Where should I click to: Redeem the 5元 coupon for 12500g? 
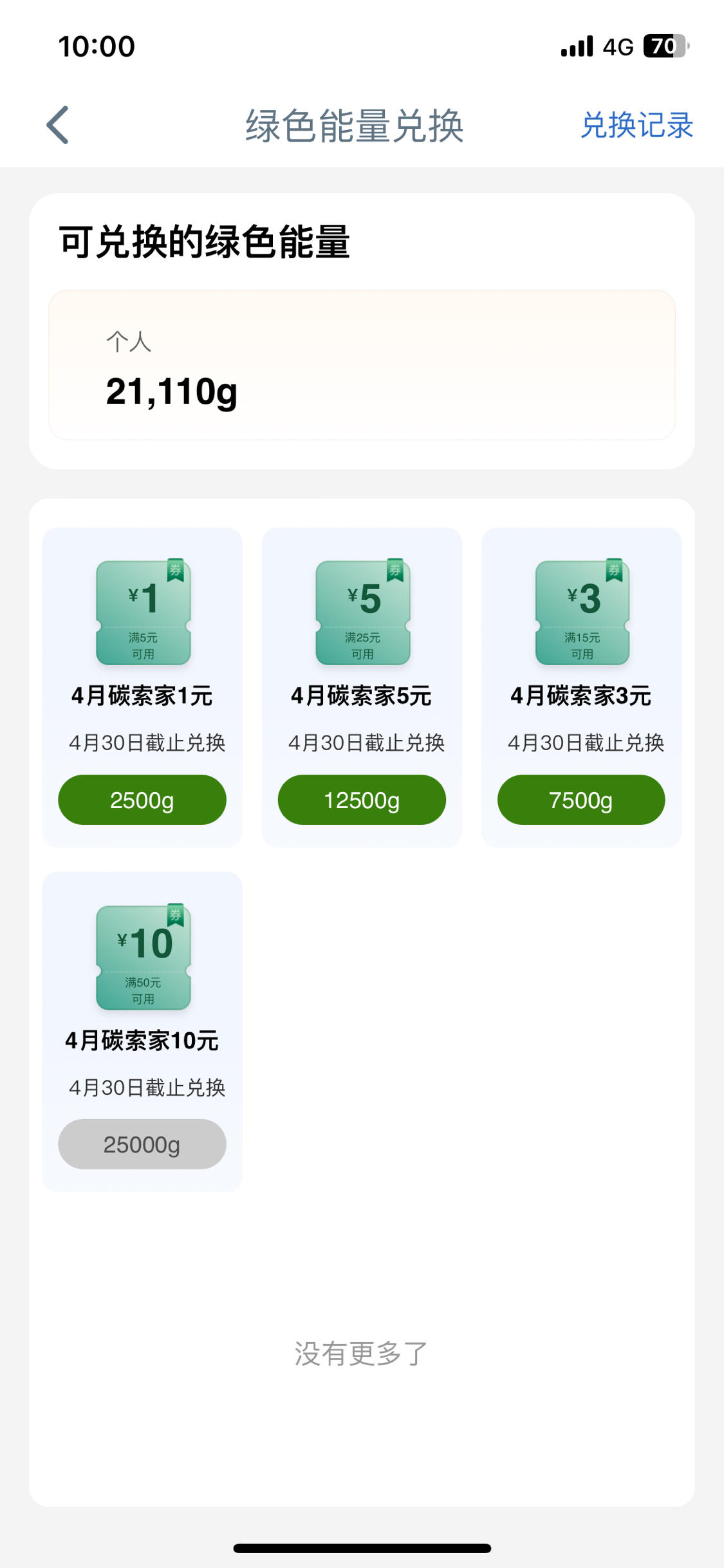362,800
